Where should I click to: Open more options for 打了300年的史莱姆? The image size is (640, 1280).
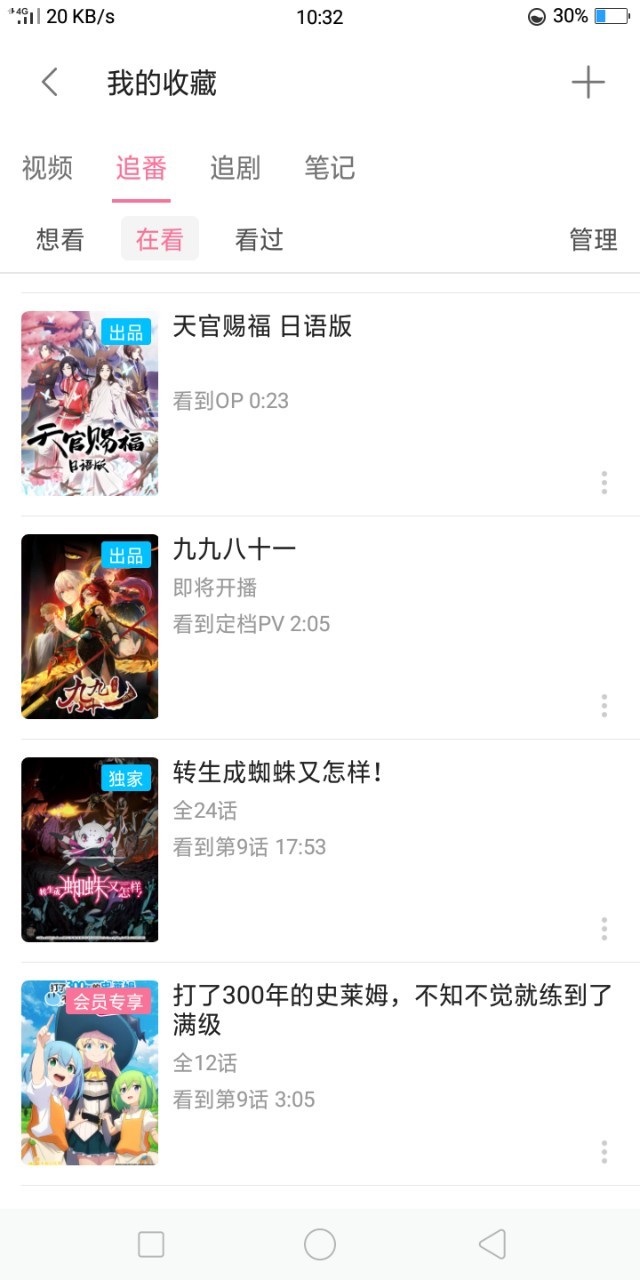pyautogui.click(x=604, y=1151)
